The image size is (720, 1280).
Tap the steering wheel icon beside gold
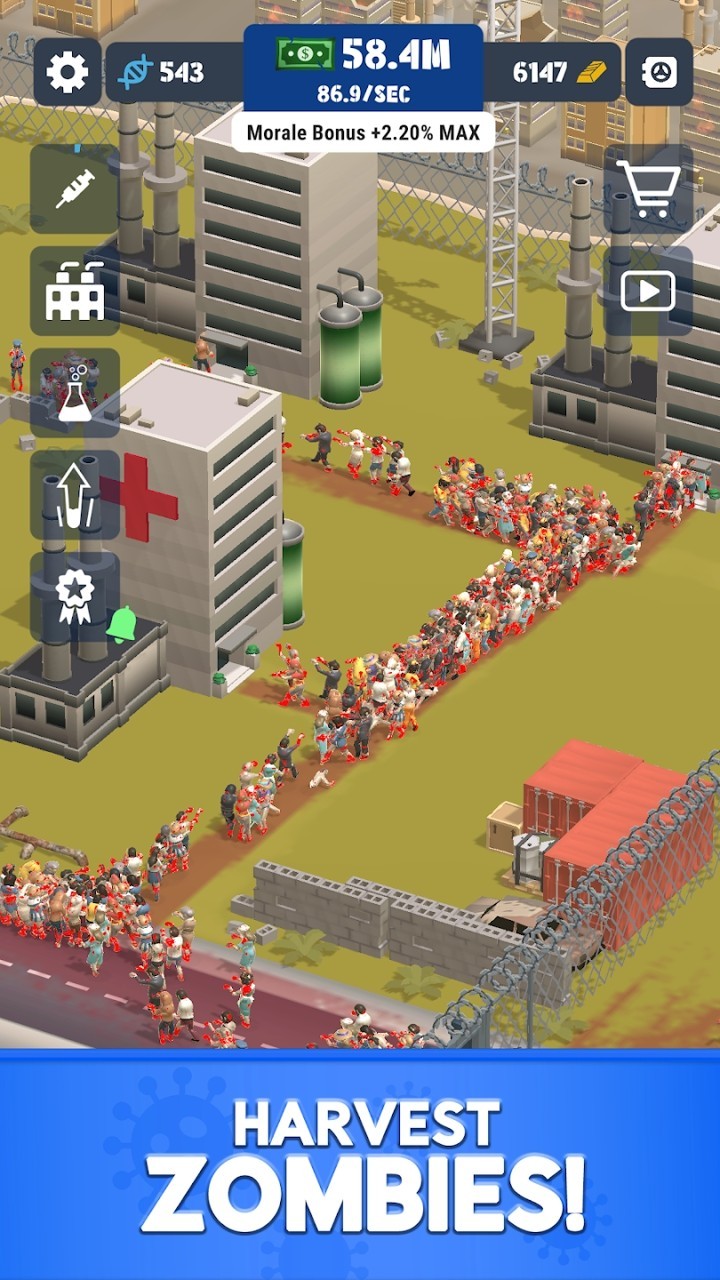coord(659,72)
